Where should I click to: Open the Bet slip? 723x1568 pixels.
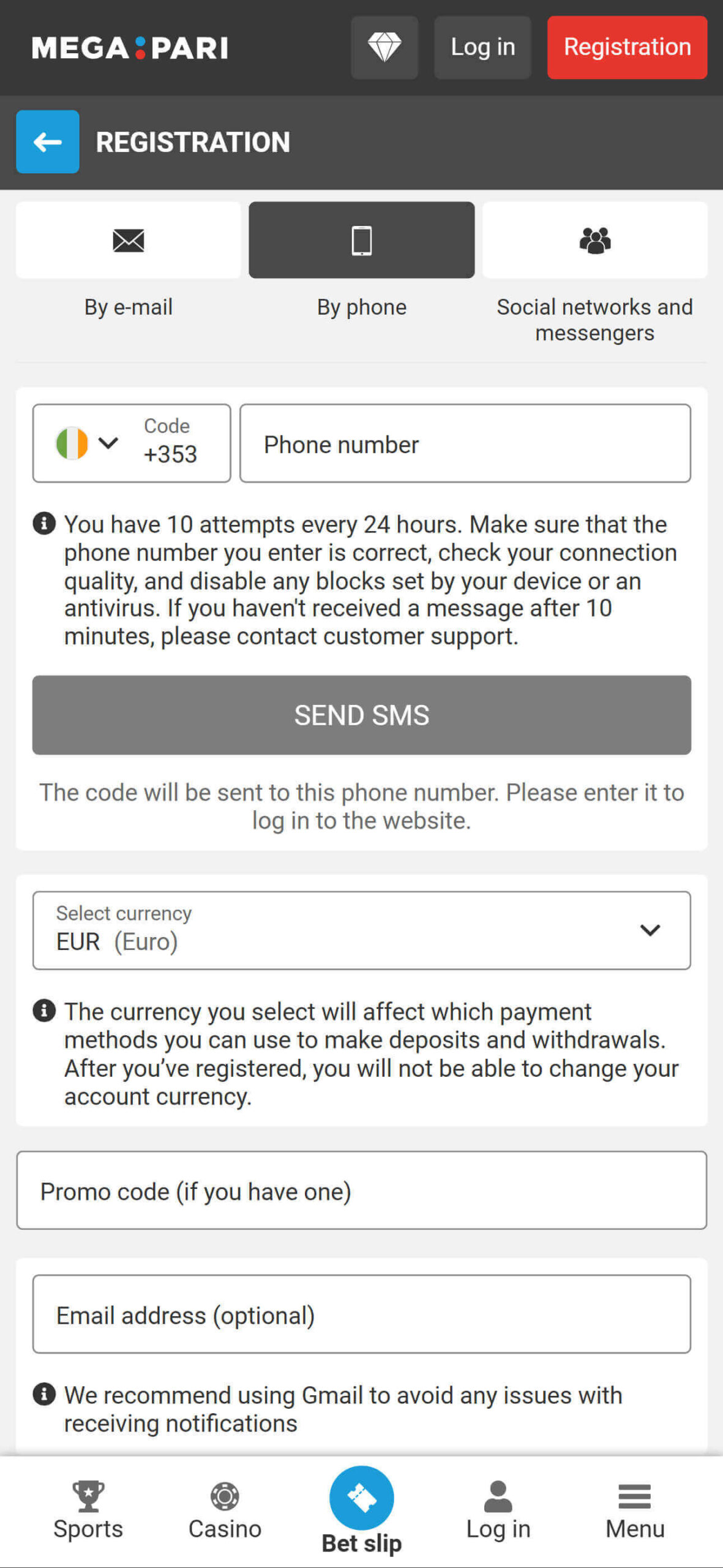pyautogui.click(x=362, y=1510)
